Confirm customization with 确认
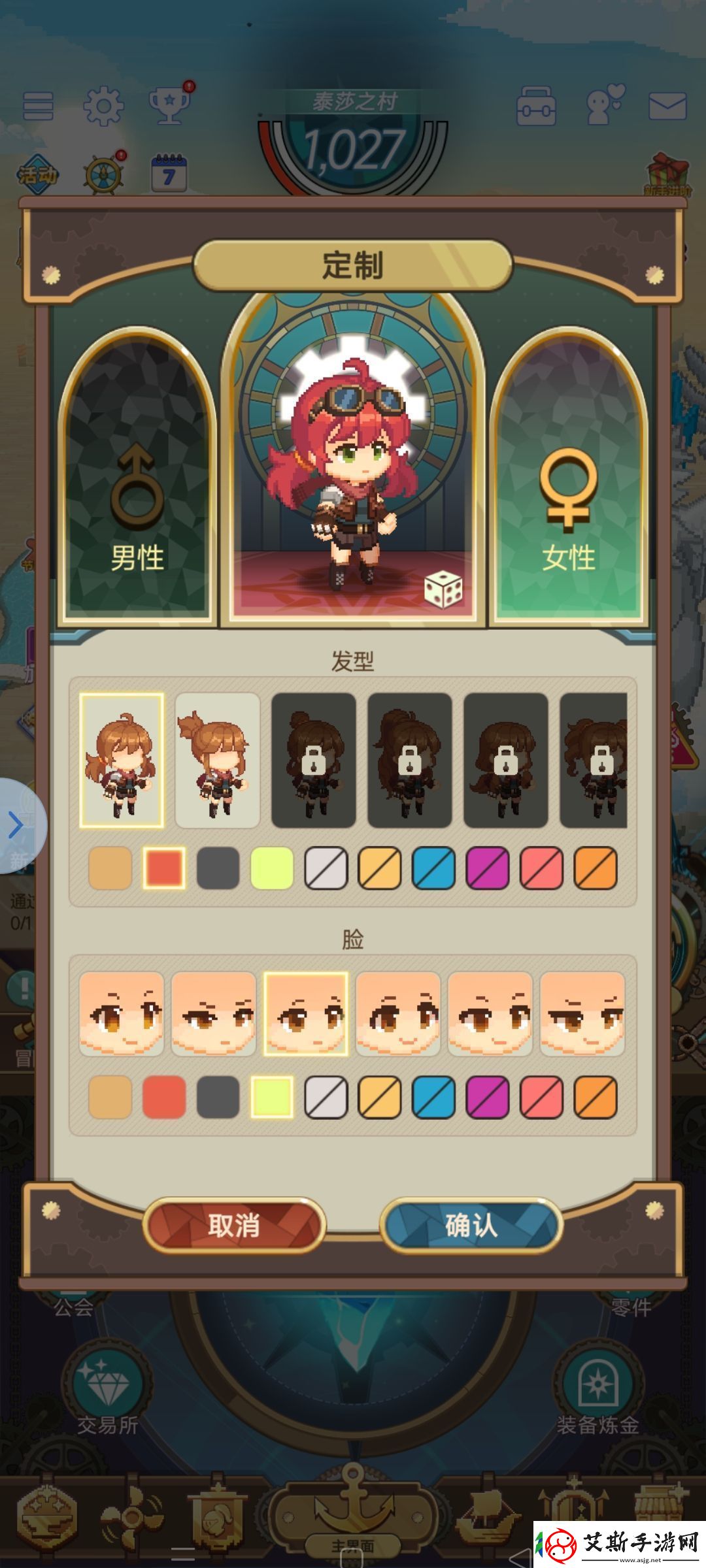 click(471, 1225)
